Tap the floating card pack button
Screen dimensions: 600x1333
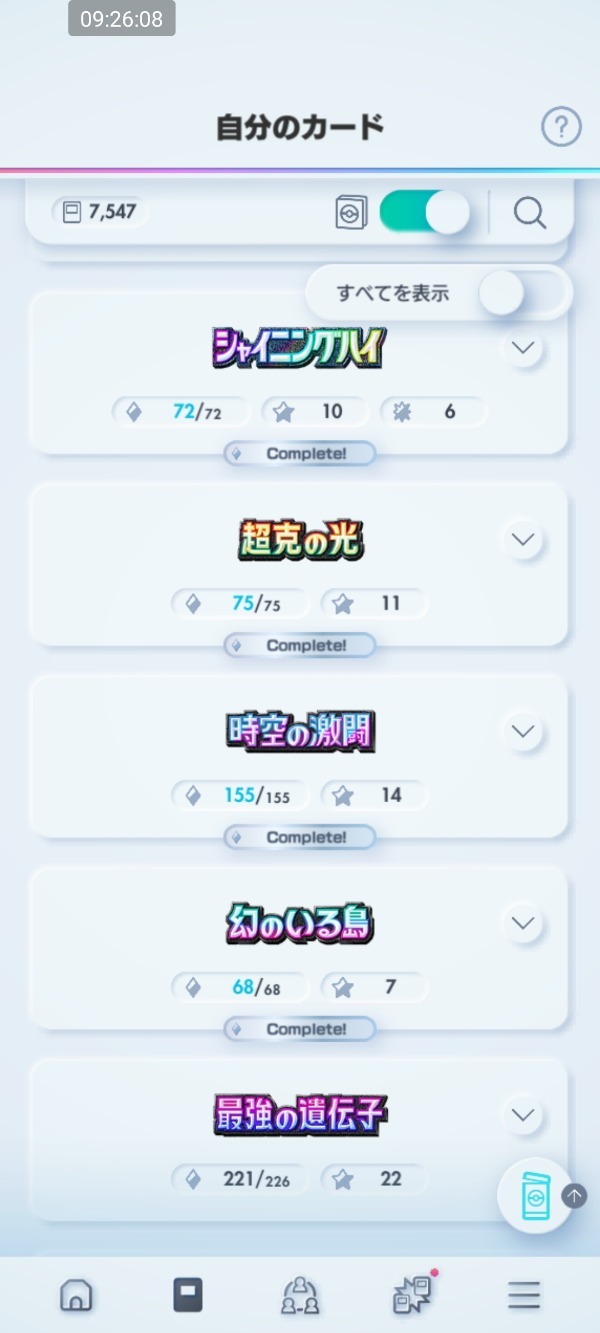point(536,1195)
